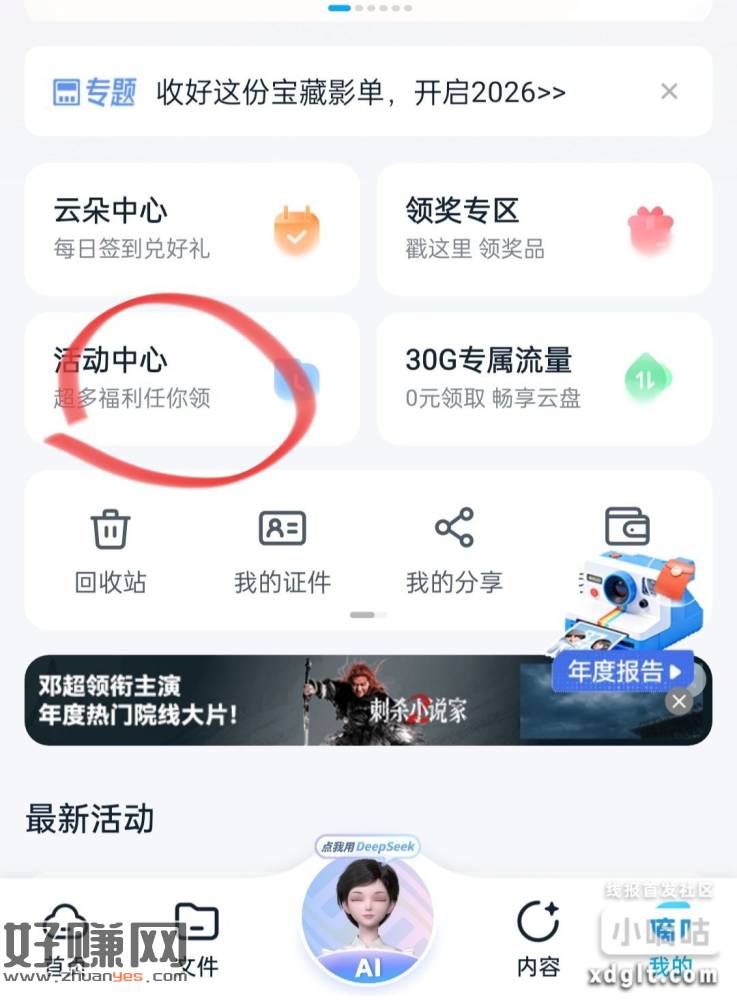737x1000 pixels.
Task: Switch to the 文件 tab
Action: pyautogui.click(x=197, y=938)
